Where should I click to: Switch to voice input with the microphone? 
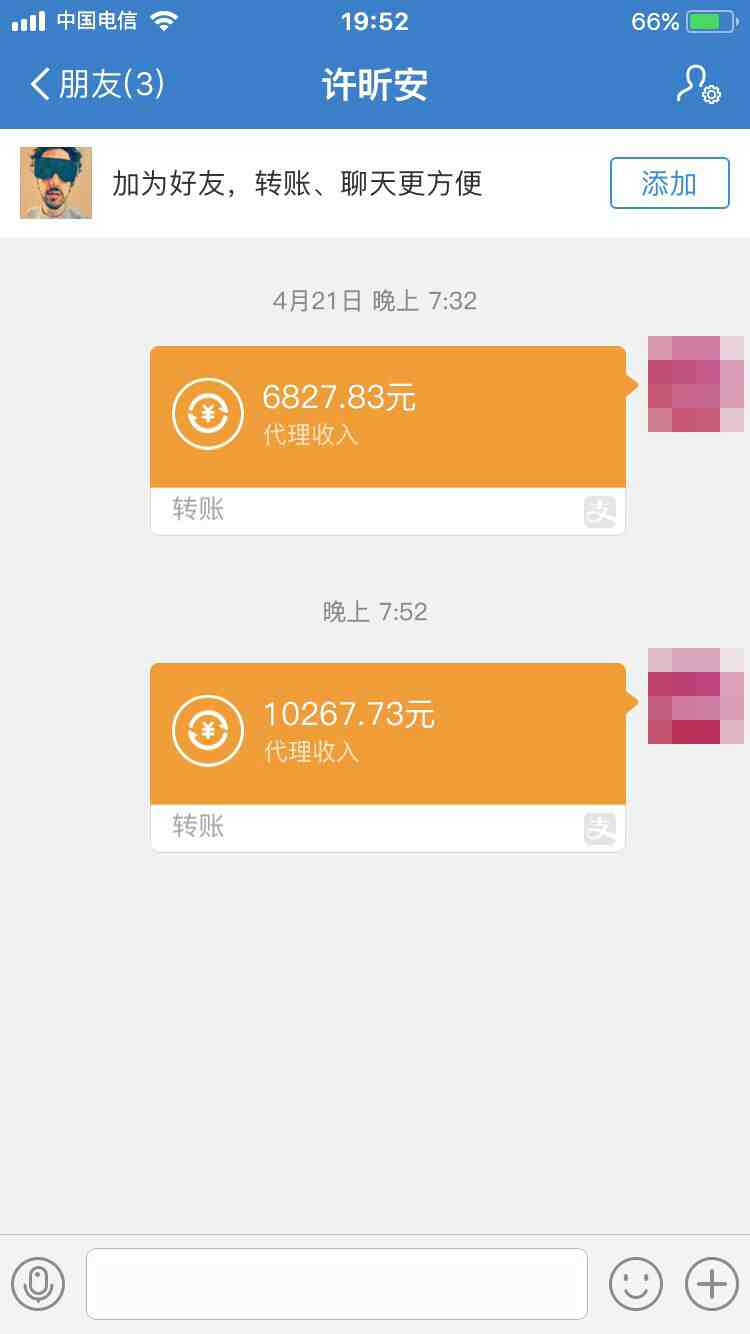pos(38,1283)
